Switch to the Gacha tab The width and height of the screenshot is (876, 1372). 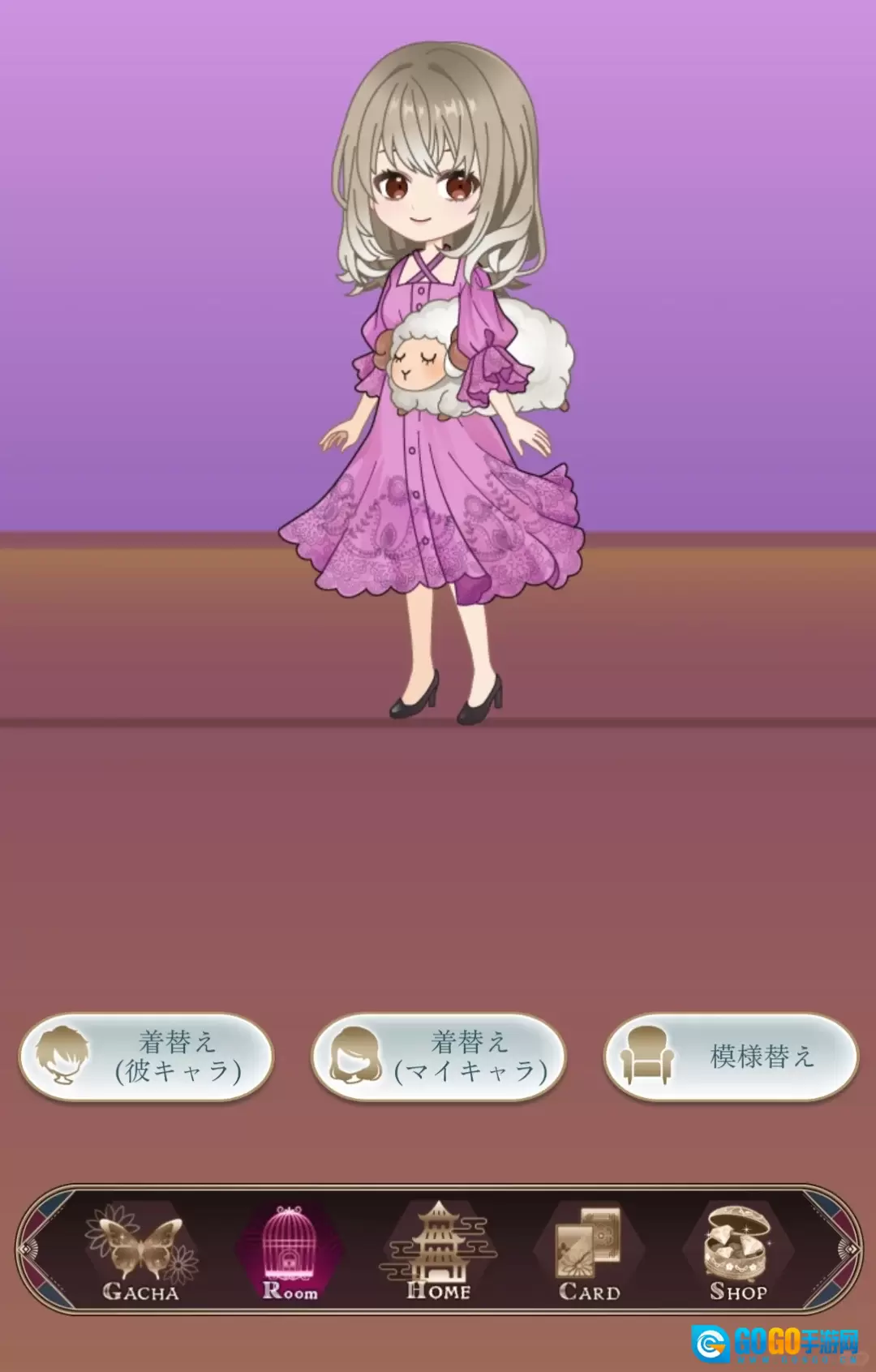pos(141,1254)
